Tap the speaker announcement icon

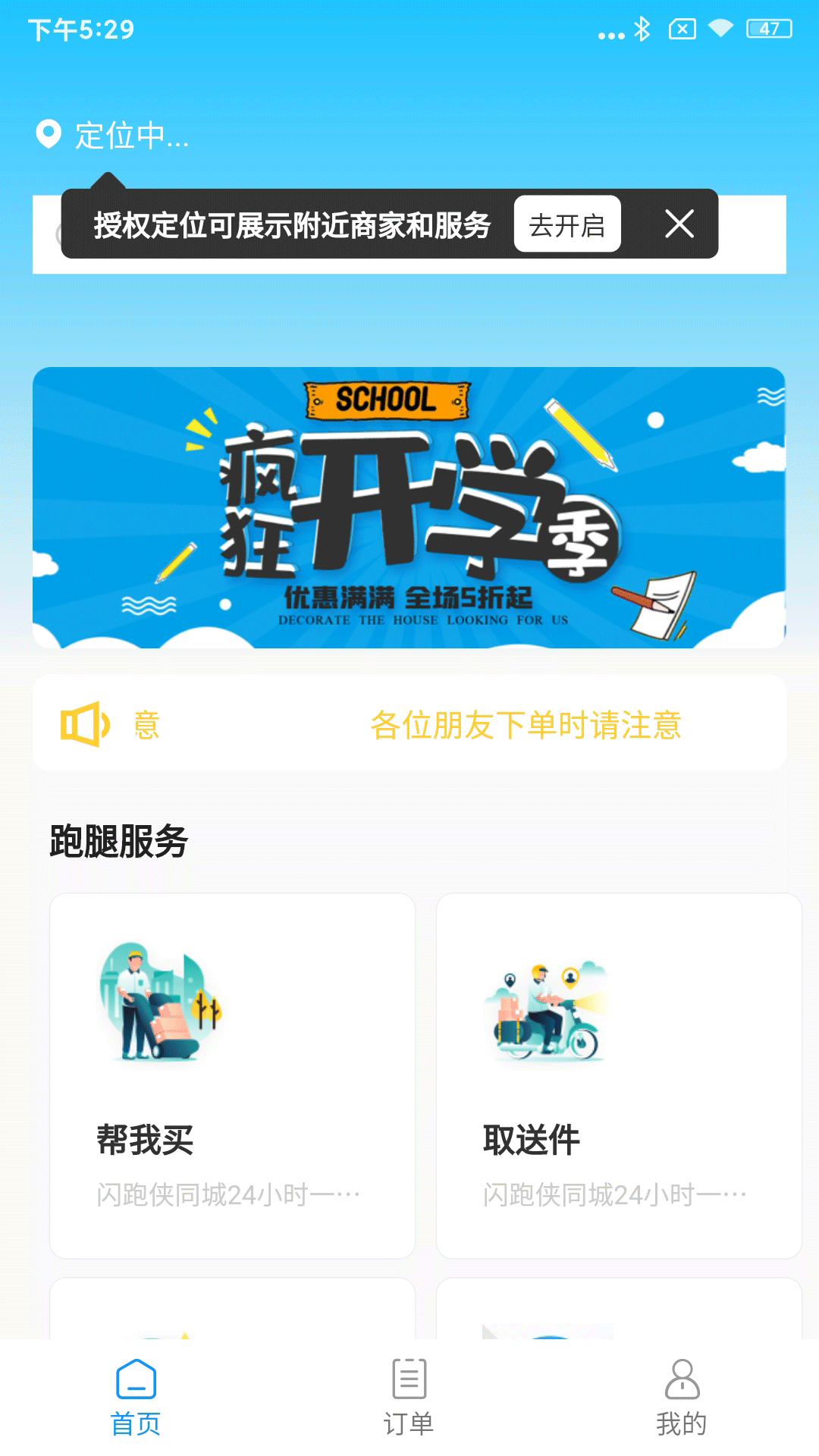coord(86,724)
